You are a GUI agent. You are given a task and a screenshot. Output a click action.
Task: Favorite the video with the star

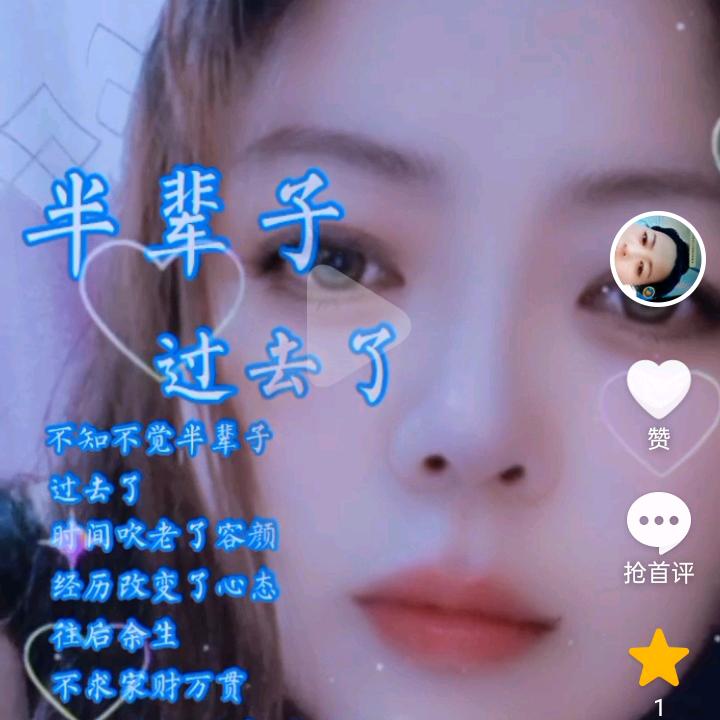tap(658, 659)
